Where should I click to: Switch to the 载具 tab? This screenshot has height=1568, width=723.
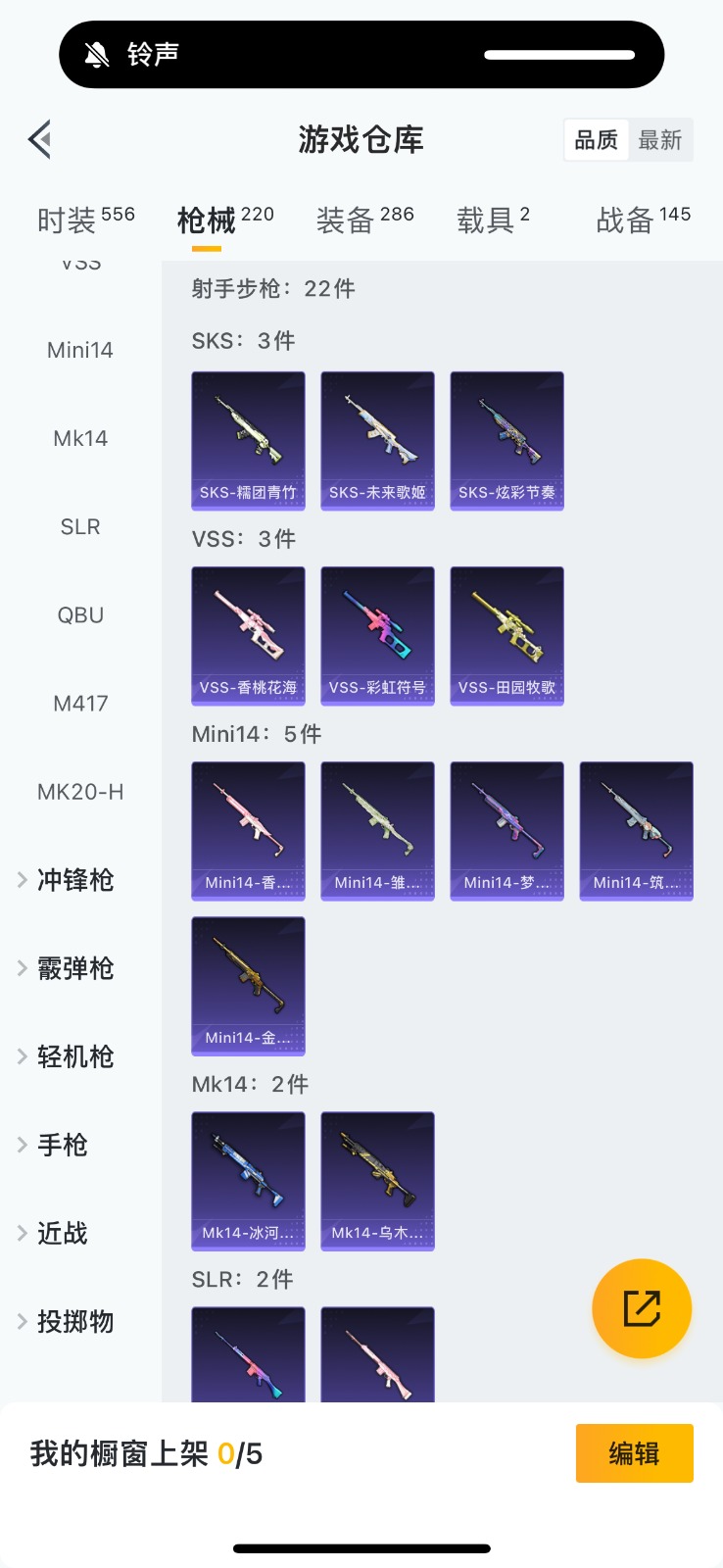(x=493, y=220)
